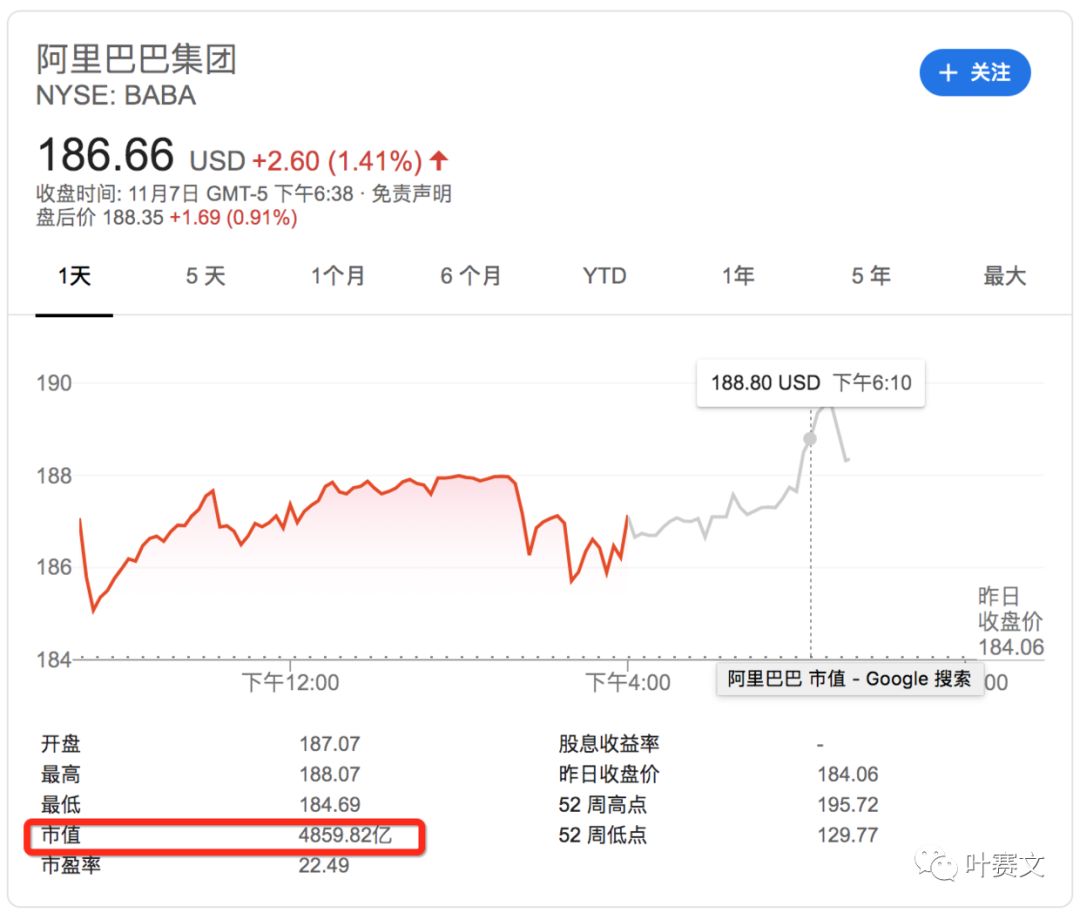Open the 免责声明 disclaimer link
The height and width of the screenshot is (913, 1080).
pos(411,193)
